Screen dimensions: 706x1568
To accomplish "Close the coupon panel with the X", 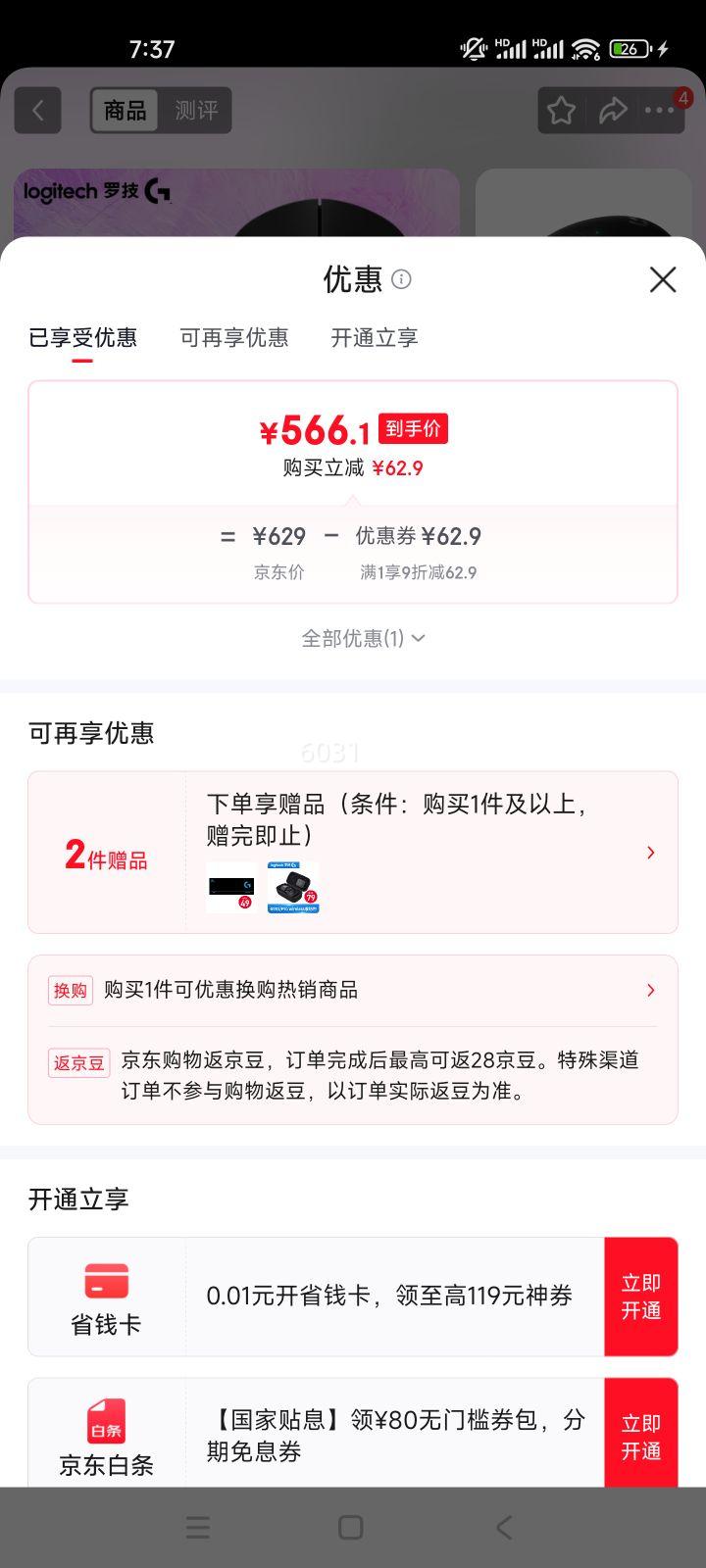I will [663, 280].
